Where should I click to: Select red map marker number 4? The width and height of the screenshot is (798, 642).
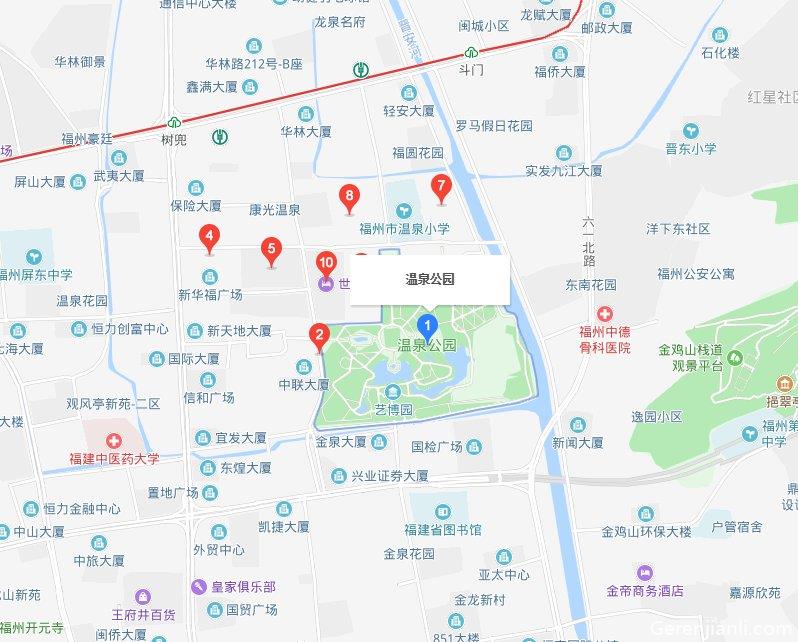[x=209, y=238]
